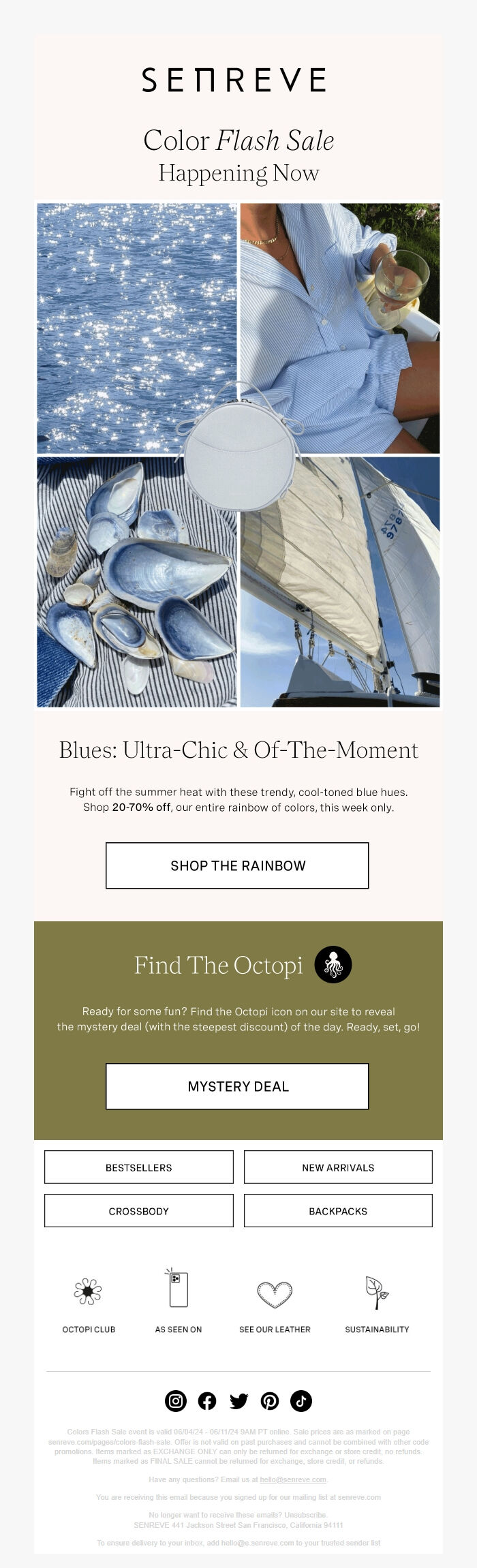The width and height of the screenshot is (477, 1568).
Task: Open the blue collage hero image
Action: pos(238,455)
